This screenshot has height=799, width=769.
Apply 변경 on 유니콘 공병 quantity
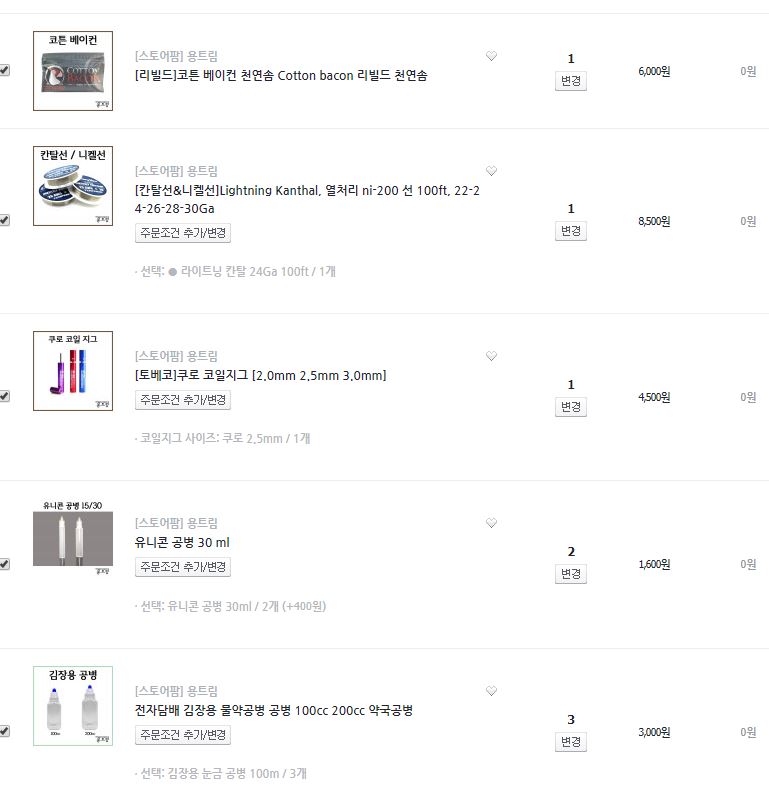[x=570, y=574]
